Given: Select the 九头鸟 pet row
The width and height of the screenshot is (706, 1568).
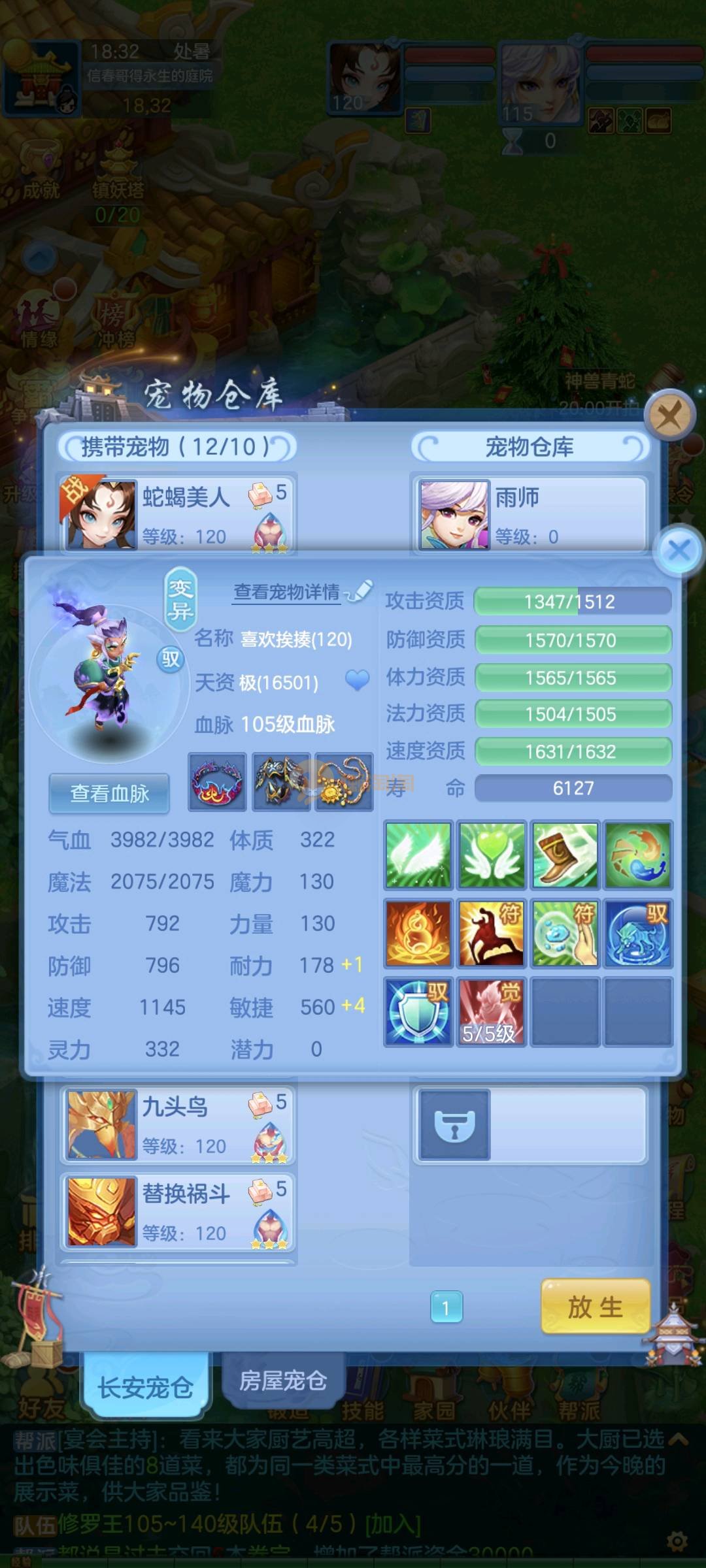Looking at the screenshot, I should tap(178, 1124).
